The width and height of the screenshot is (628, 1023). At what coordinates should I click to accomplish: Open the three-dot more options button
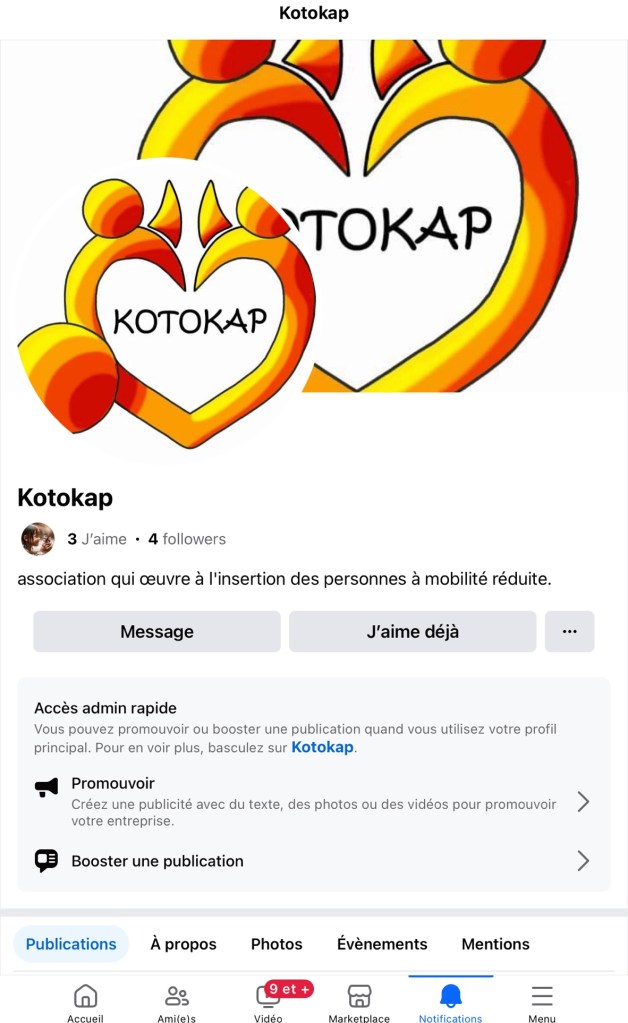click(x=570, y=631)
